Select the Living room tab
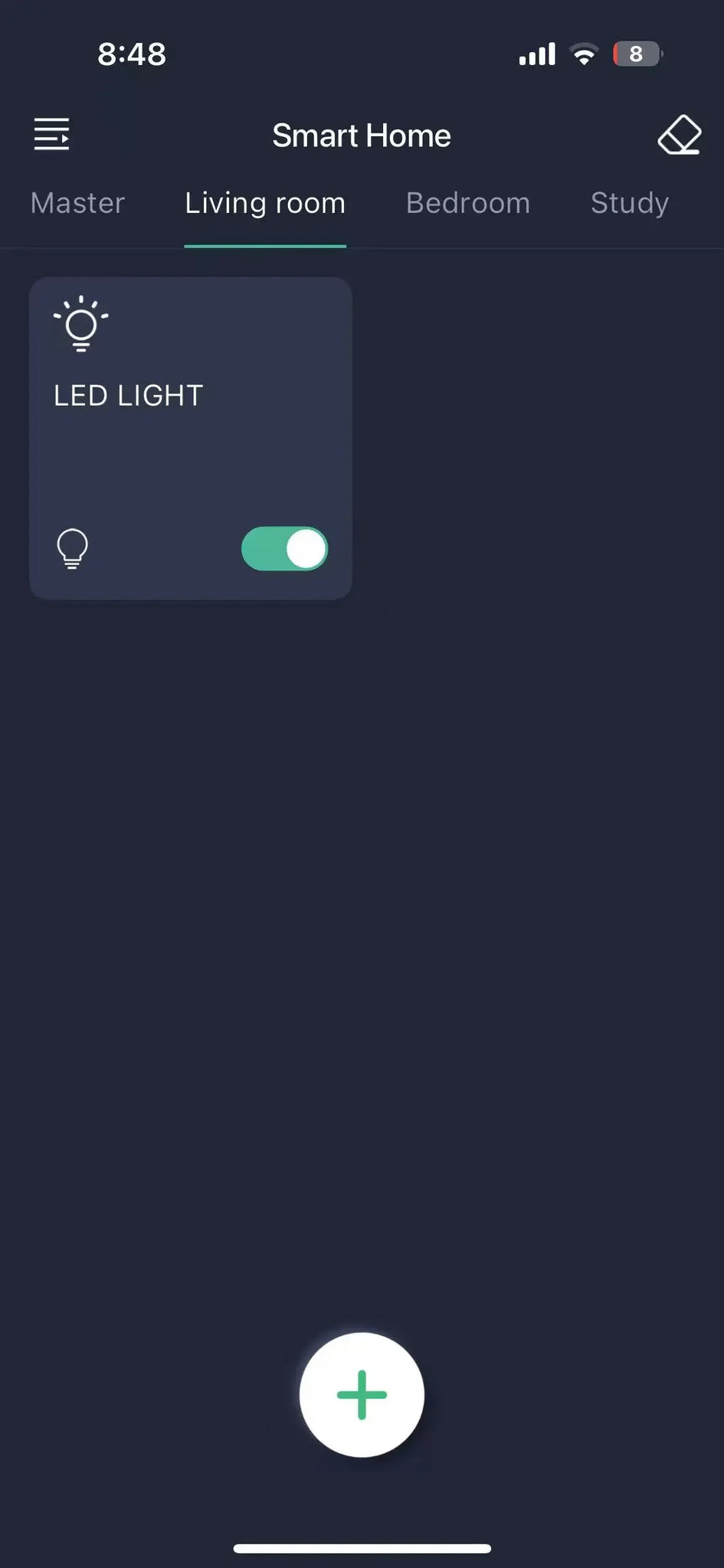This screenshot has height=1568, width=724. pyautogui.click(x=265, y=204)
